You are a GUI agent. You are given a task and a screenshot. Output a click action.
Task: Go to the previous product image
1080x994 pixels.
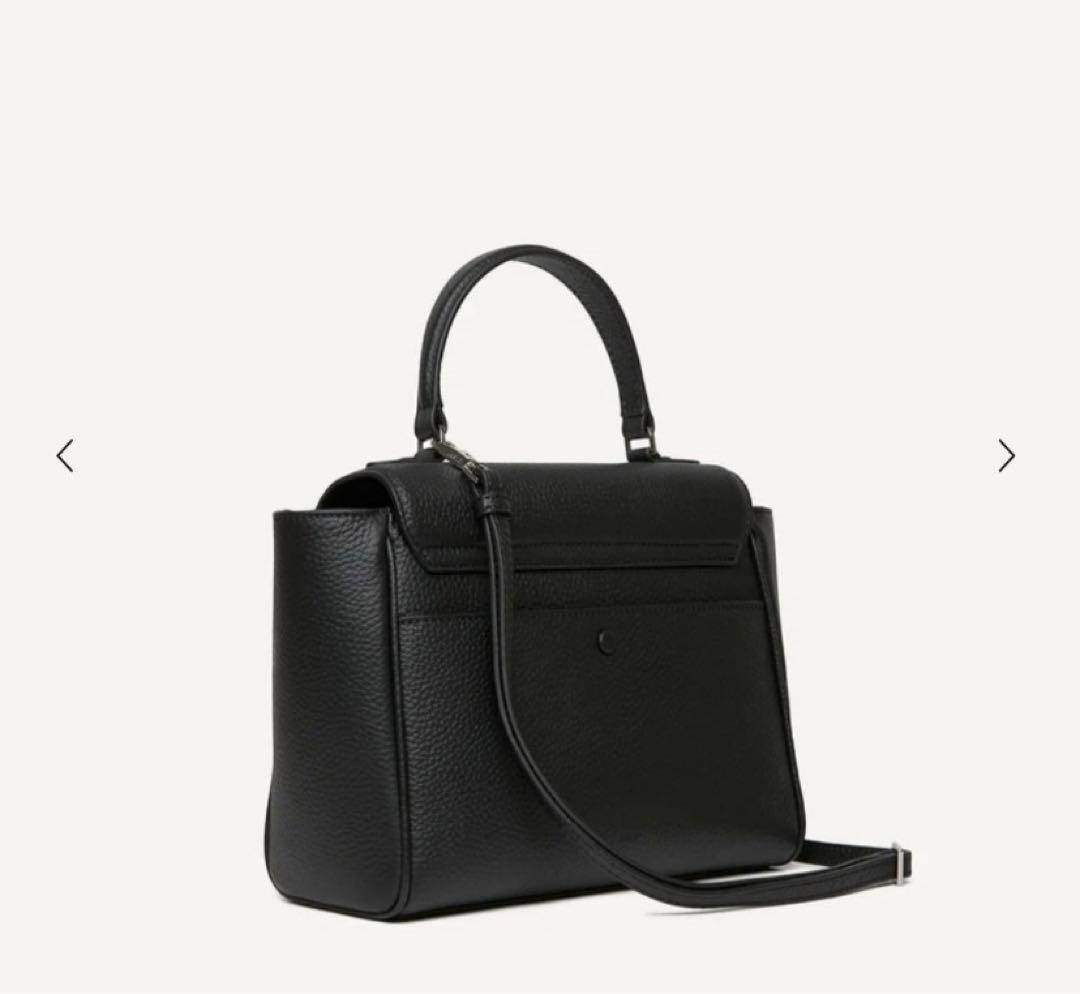65,456
